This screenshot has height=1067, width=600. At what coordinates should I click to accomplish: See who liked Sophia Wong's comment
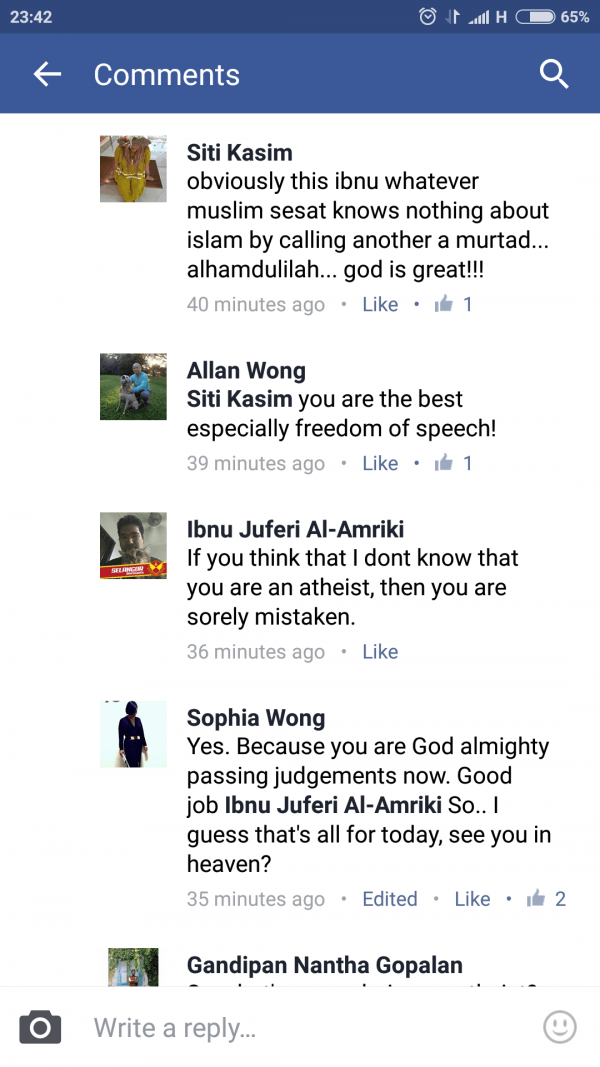click(548, 899)
